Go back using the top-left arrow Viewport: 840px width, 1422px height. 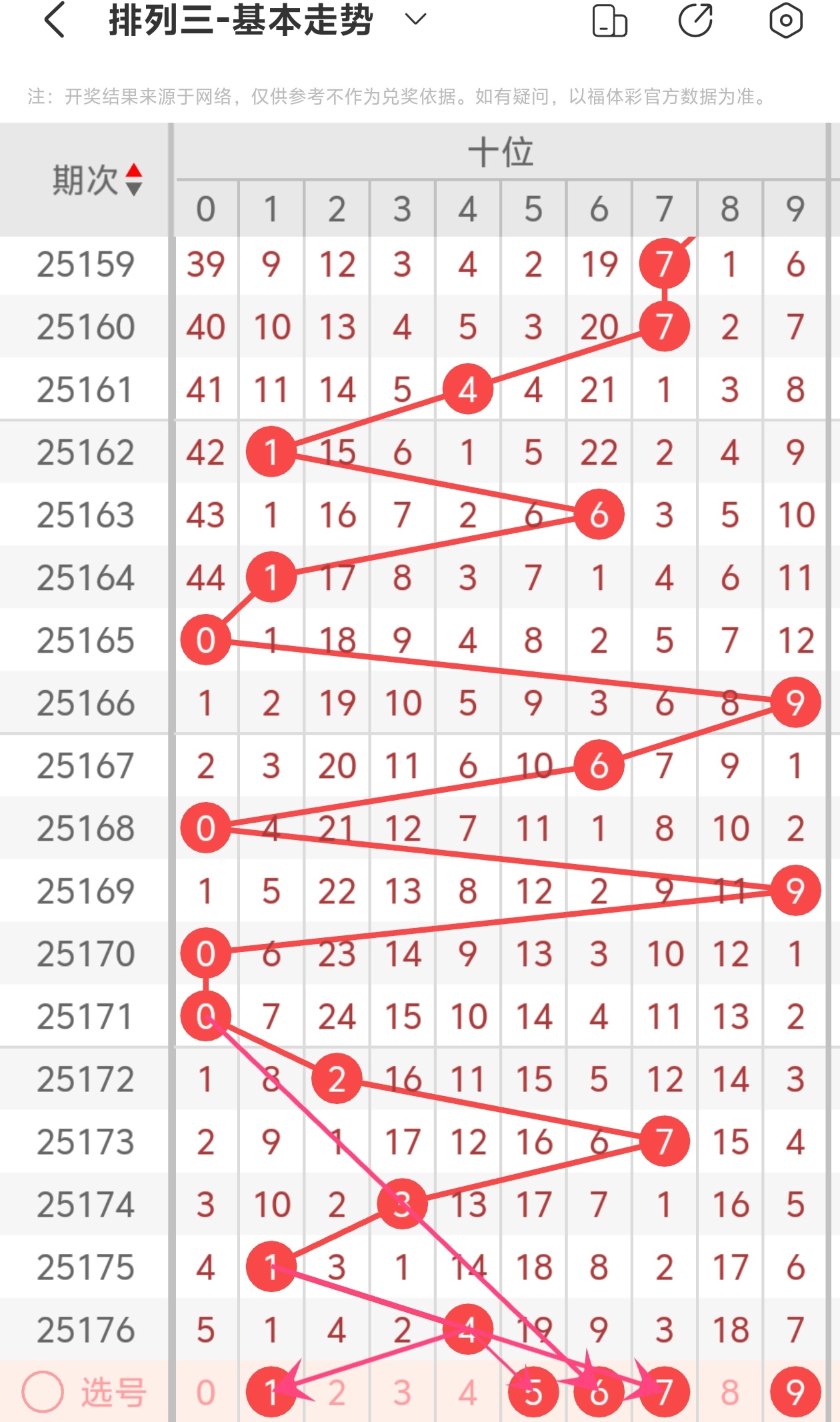(x=55, y=20)
